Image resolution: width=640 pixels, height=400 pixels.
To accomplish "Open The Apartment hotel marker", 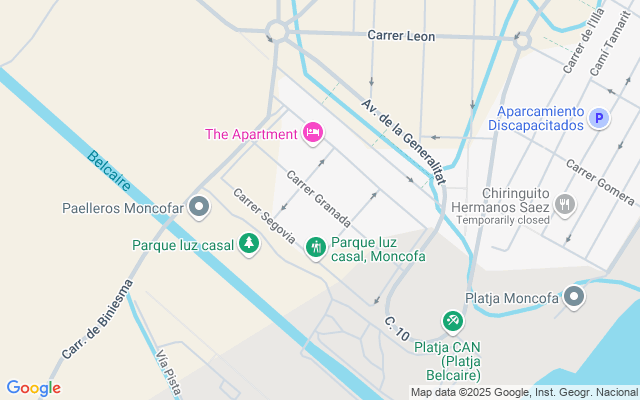I will click(312, 132).
